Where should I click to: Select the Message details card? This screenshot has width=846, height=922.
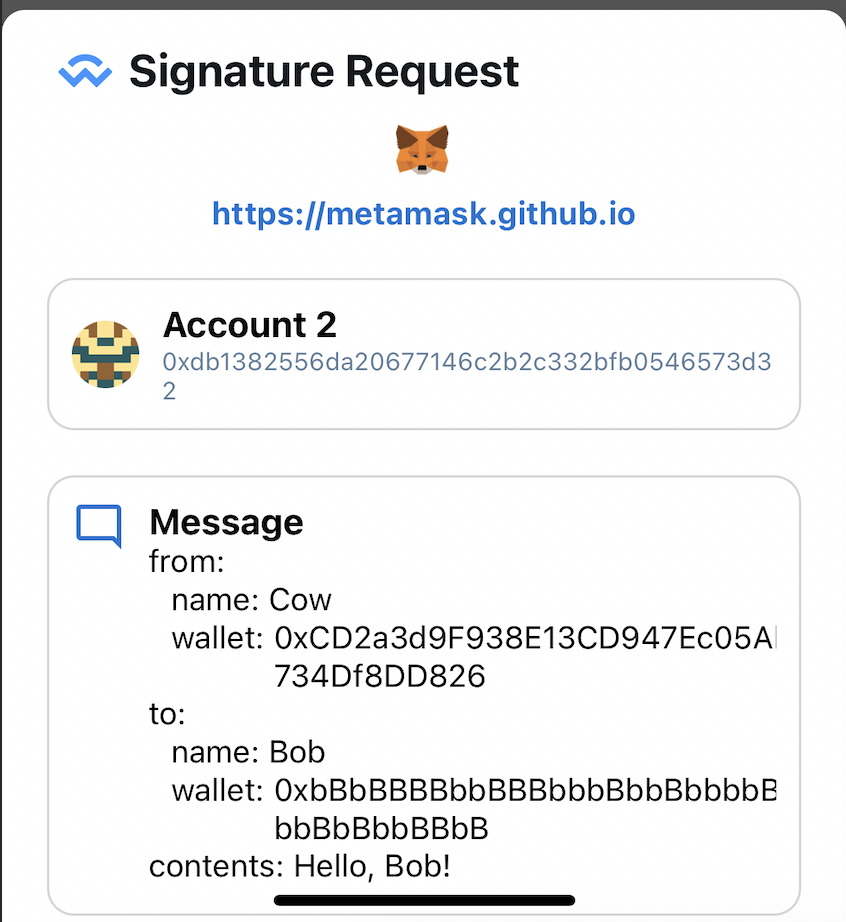[423, 690]
